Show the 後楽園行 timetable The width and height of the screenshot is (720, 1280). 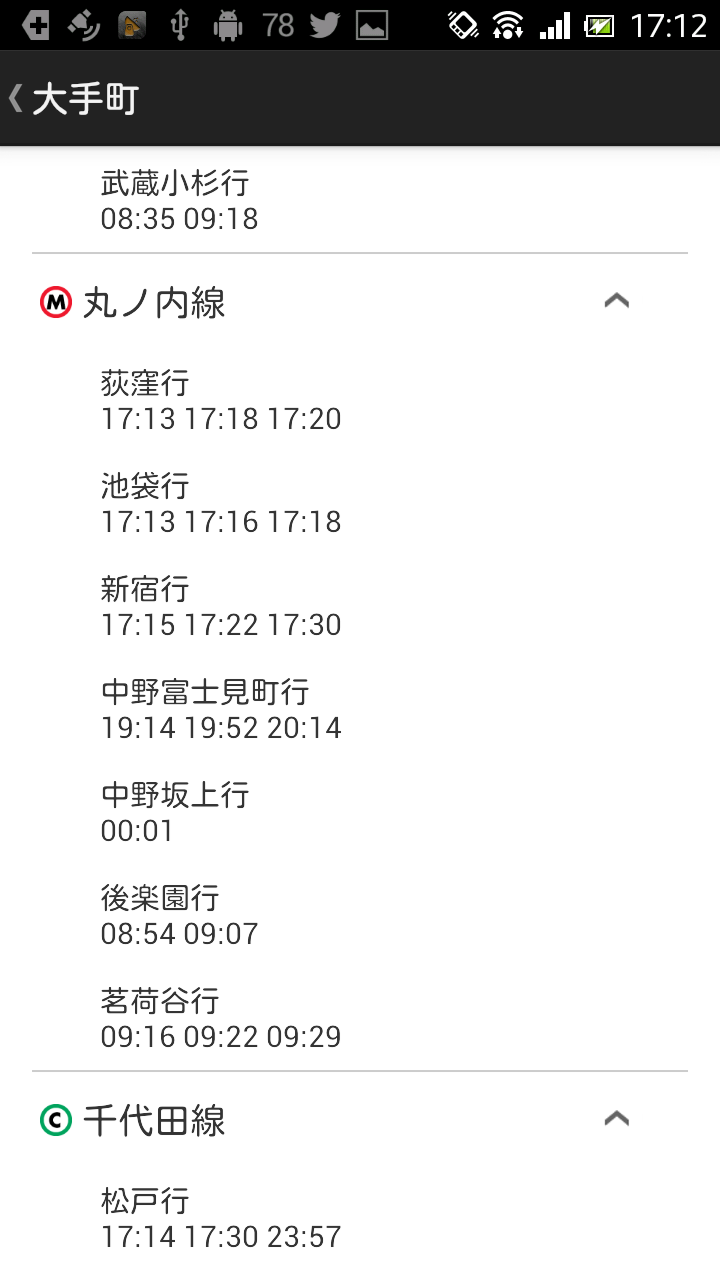pyautogui.click(x=180, y=916)
